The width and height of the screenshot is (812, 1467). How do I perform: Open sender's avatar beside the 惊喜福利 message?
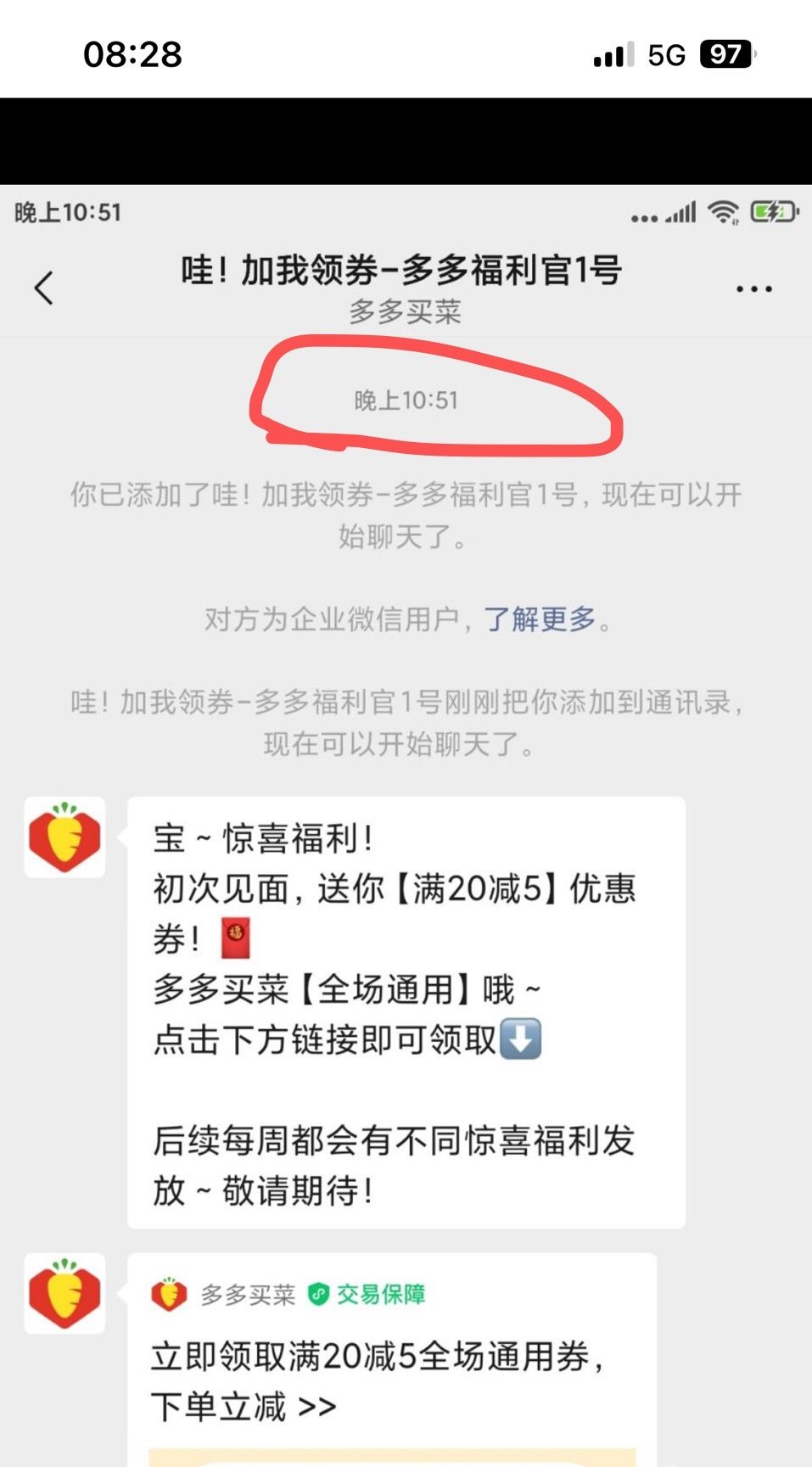coord(64,837)
